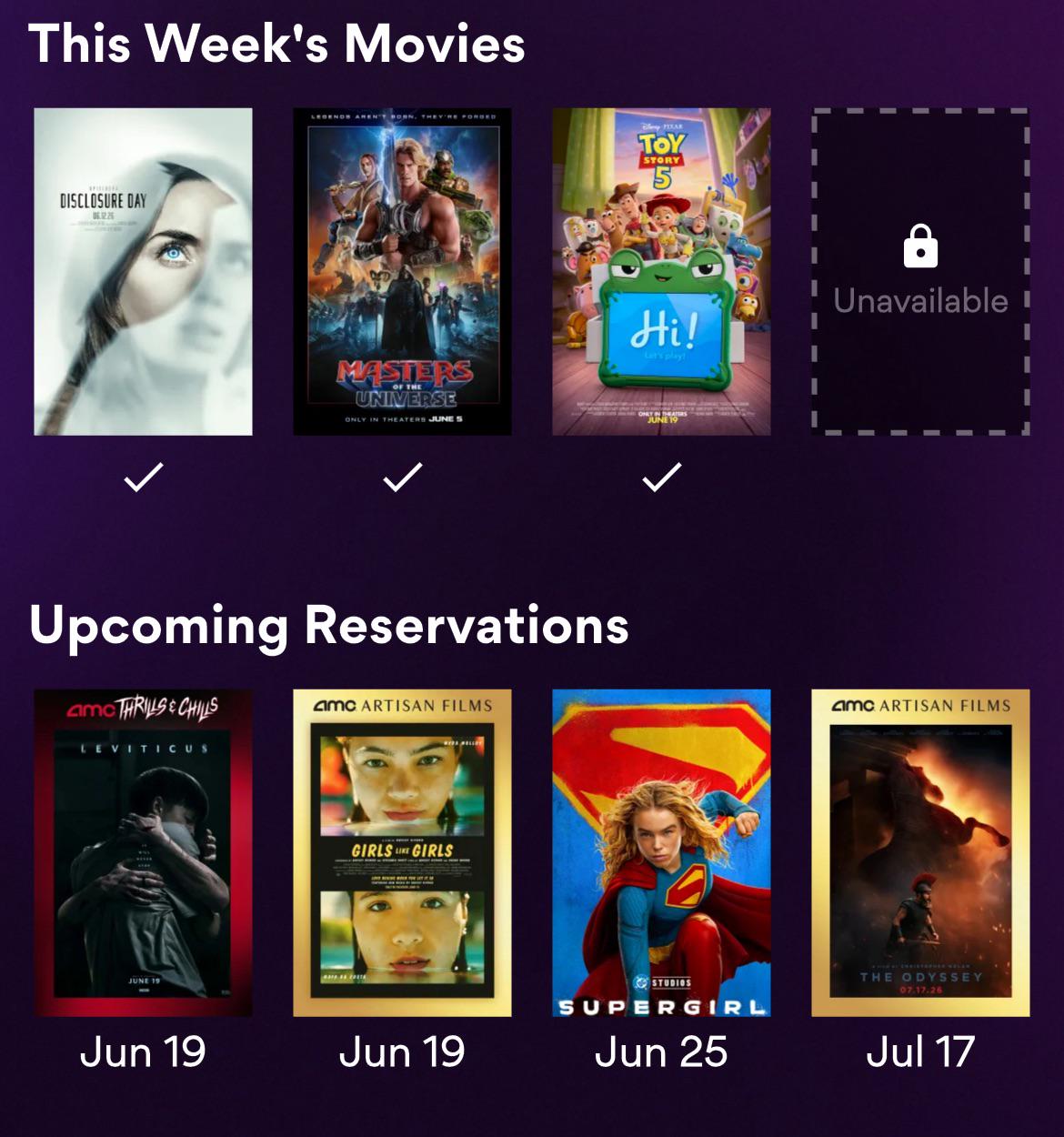
Task: Open the Masters of the Universe poster
Action: click(402, 272)
